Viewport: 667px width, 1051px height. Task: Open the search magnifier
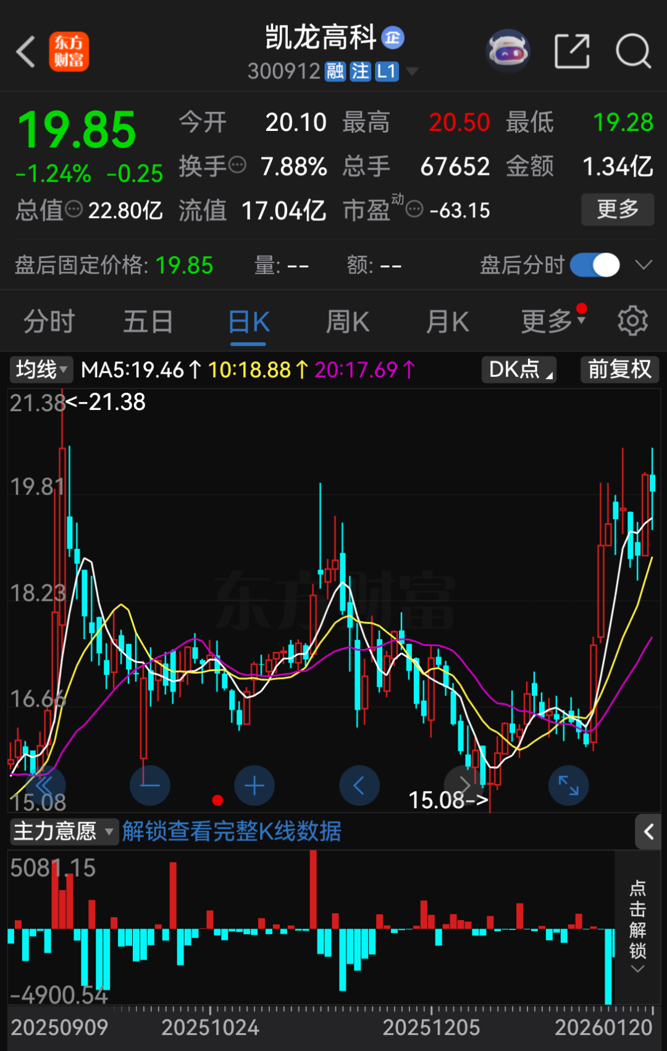pos(633,51)
